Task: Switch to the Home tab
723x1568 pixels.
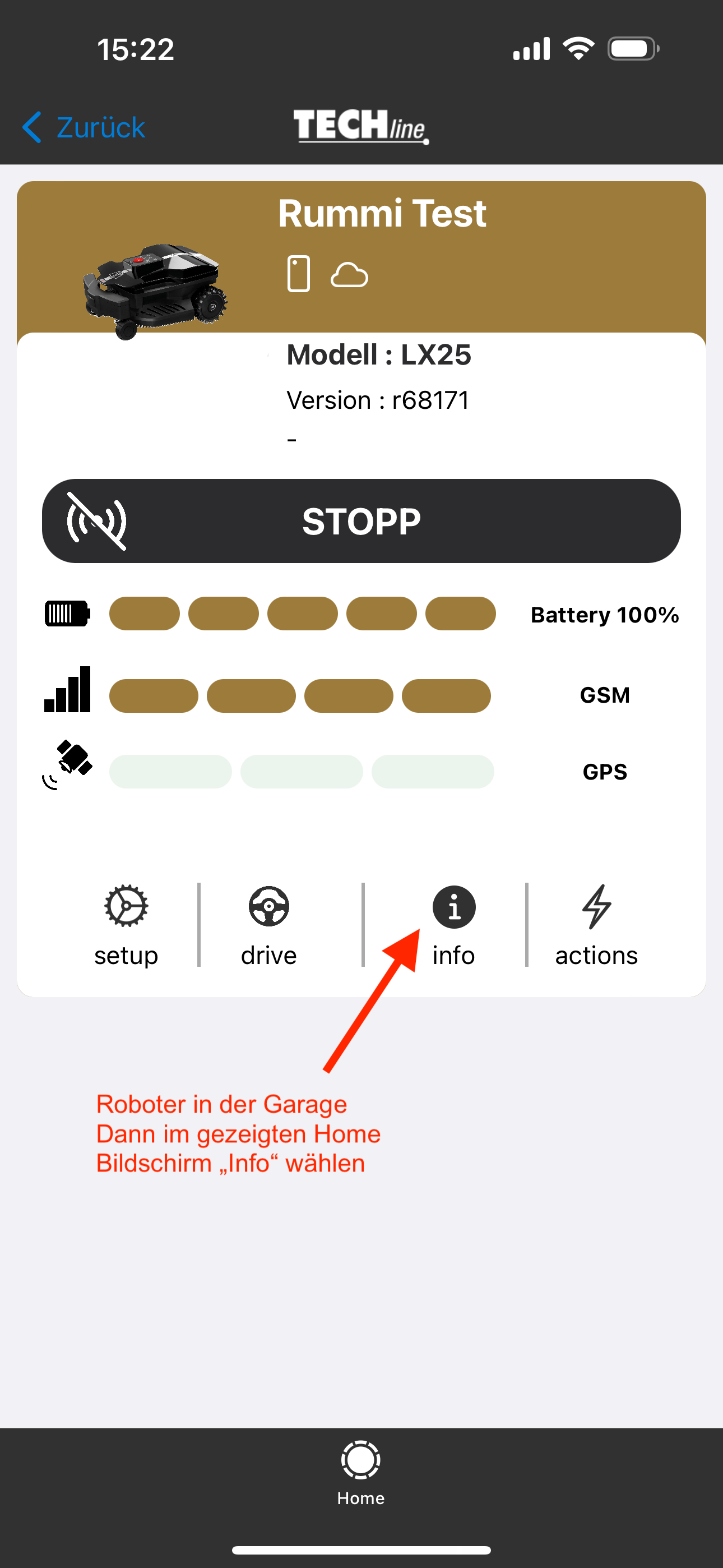Action: [361, 1472]
